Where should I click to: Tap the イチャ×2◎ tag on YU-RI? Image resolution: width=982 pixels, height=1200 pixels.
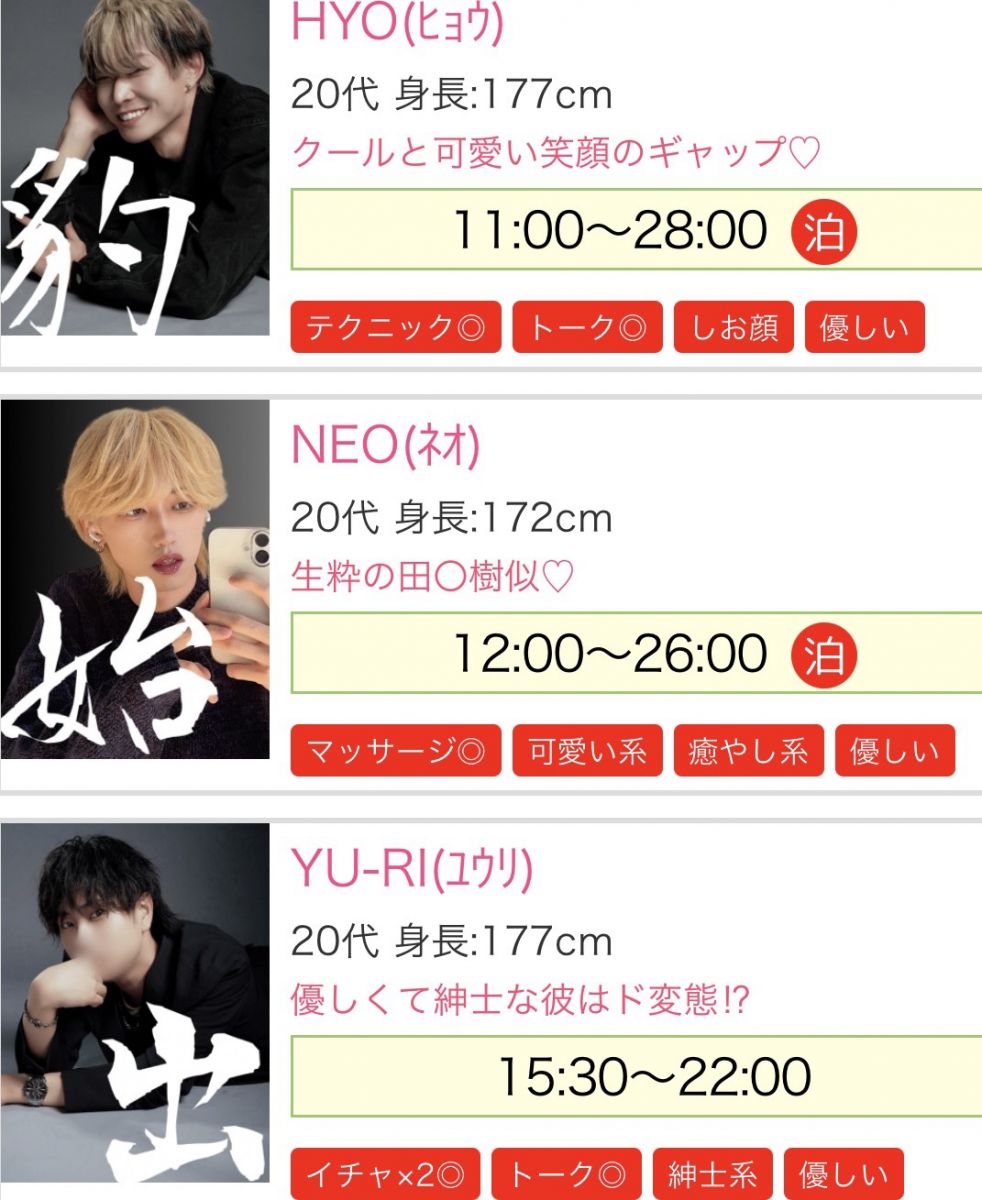pyautogui.click(x=385, y=1175)
